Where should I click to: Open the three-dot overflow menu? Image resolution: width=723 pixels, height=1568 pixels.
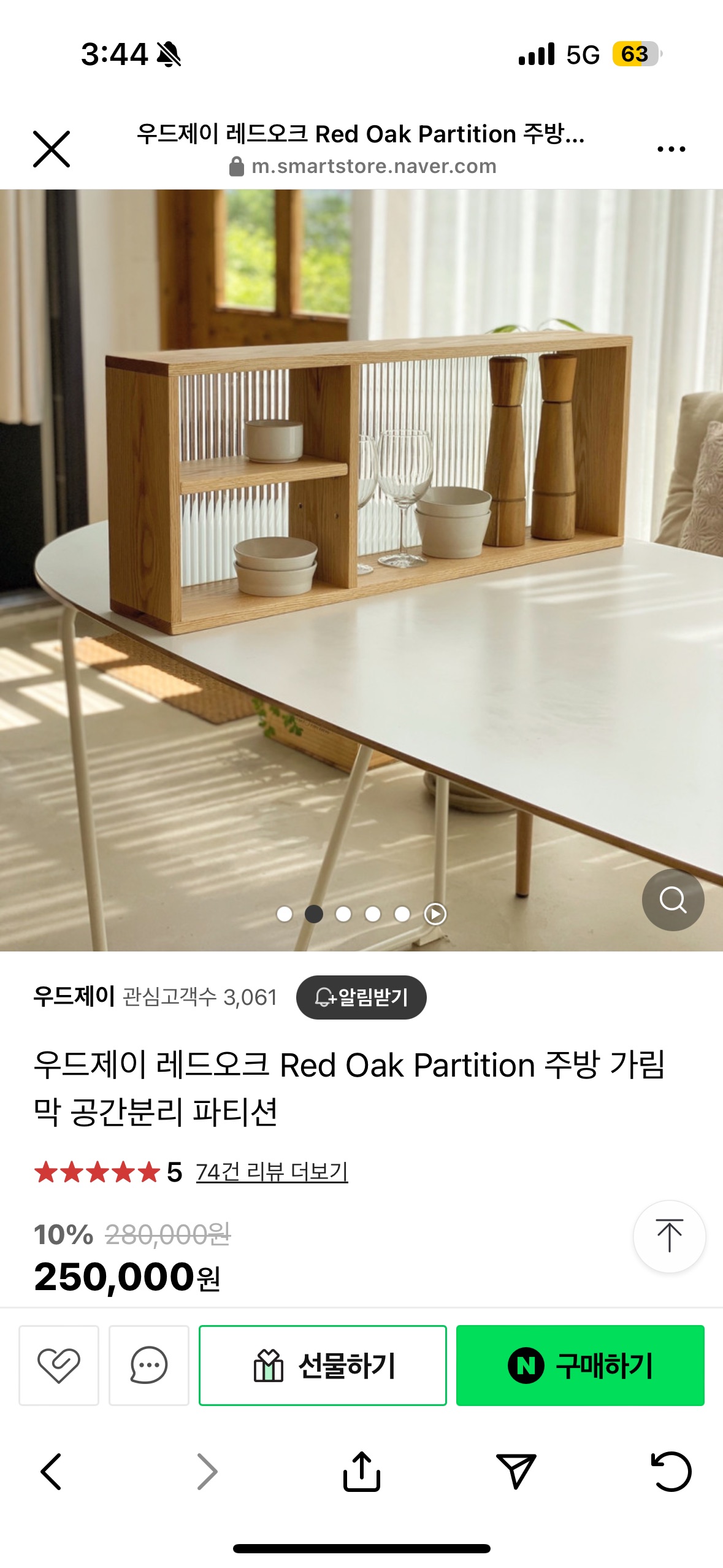(671, 149)
